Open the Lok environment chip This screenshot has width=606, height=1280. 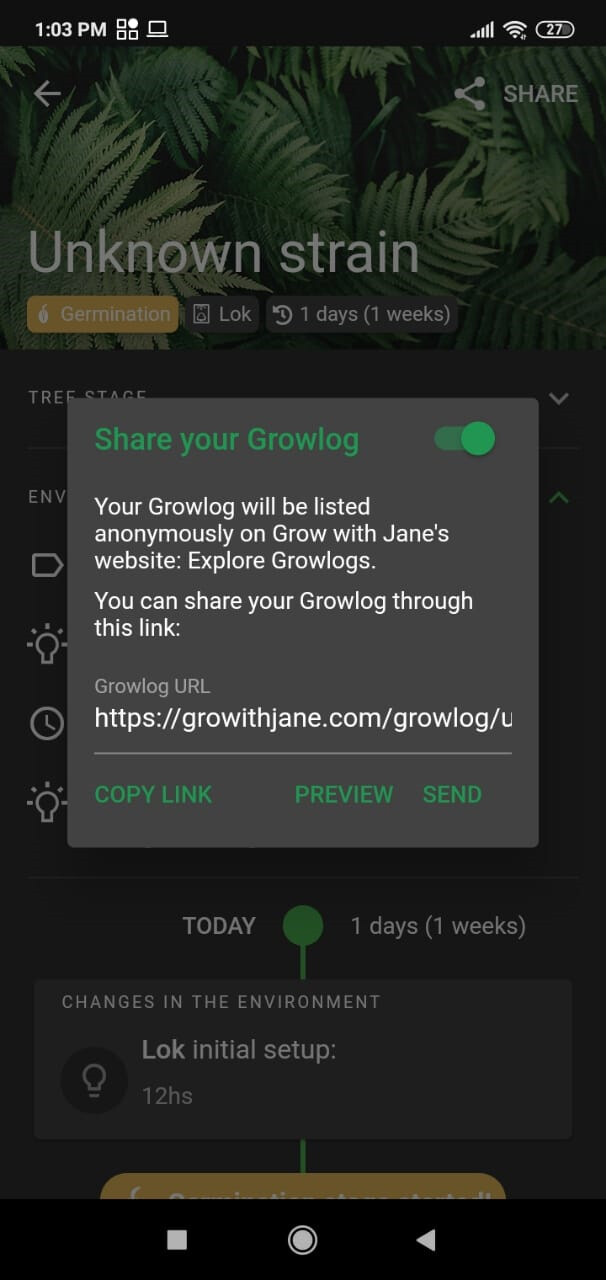[222, 314]
